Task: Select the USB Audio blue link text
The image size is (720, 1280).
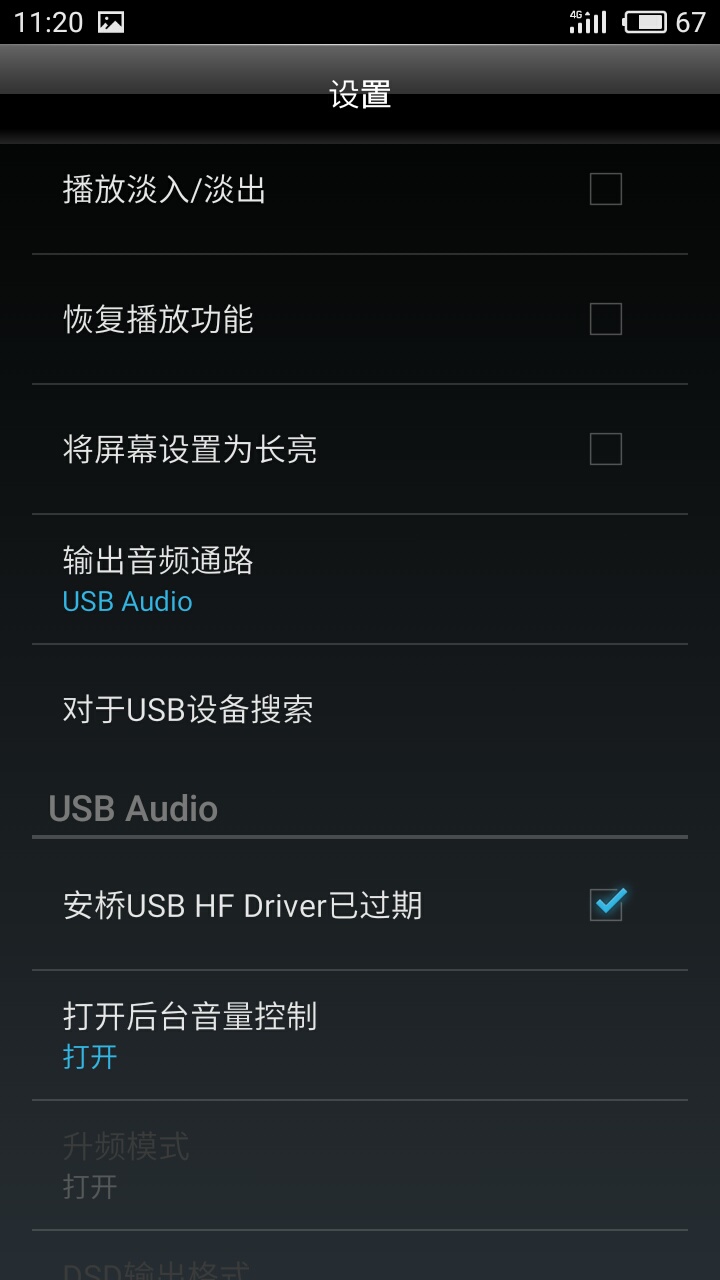Action: 126,601
